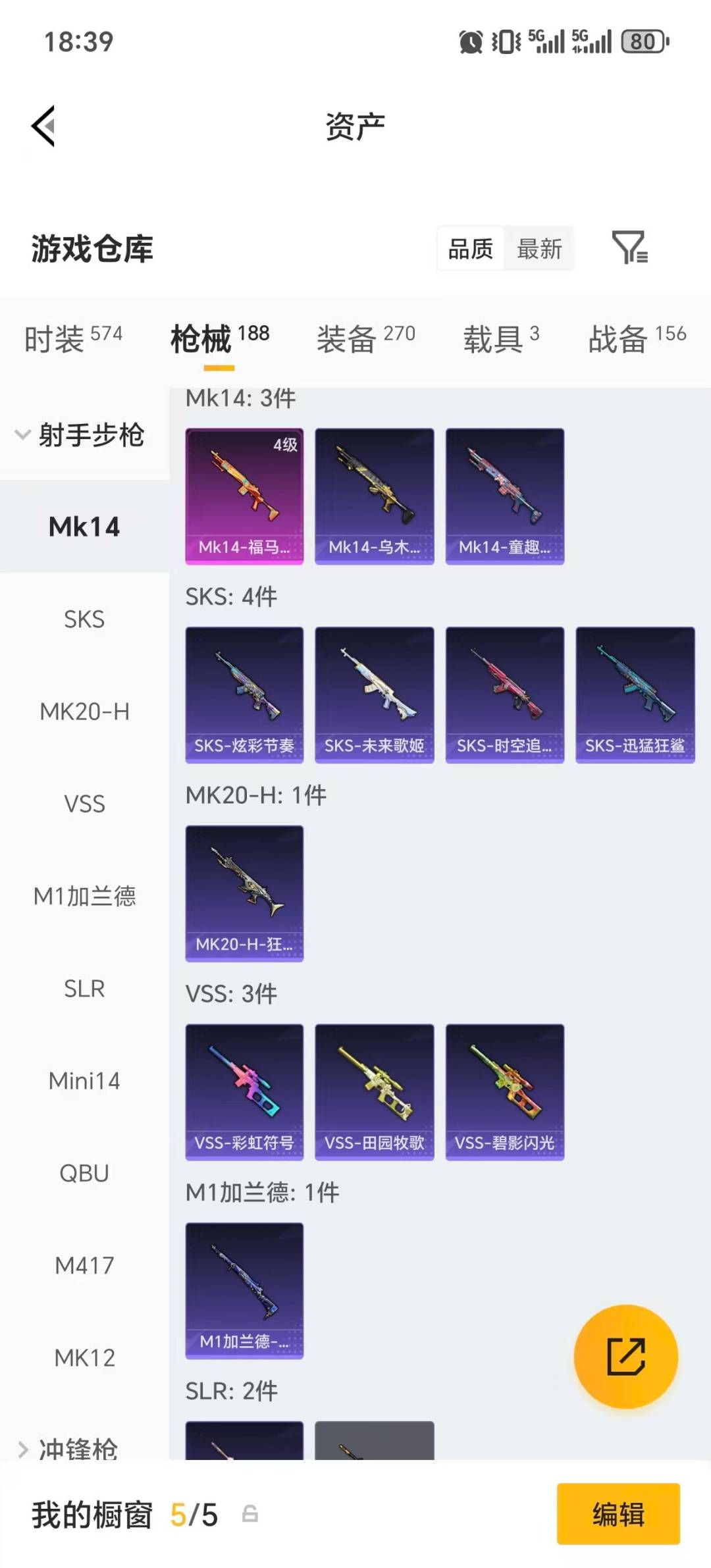Select the Mk14-福马 4级 weapon skin
The width and height of the screenshot is (711, 1568).
(244, 496)
